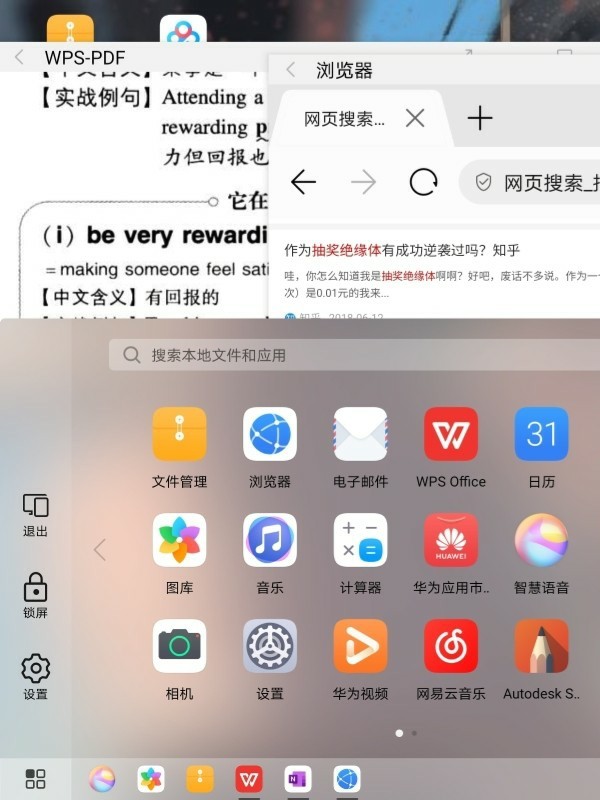Image resolution: width=600 pixels, height=800 pixels.
Task: Tap 退出 to exit desktop mode
Action: click(35, 515)
